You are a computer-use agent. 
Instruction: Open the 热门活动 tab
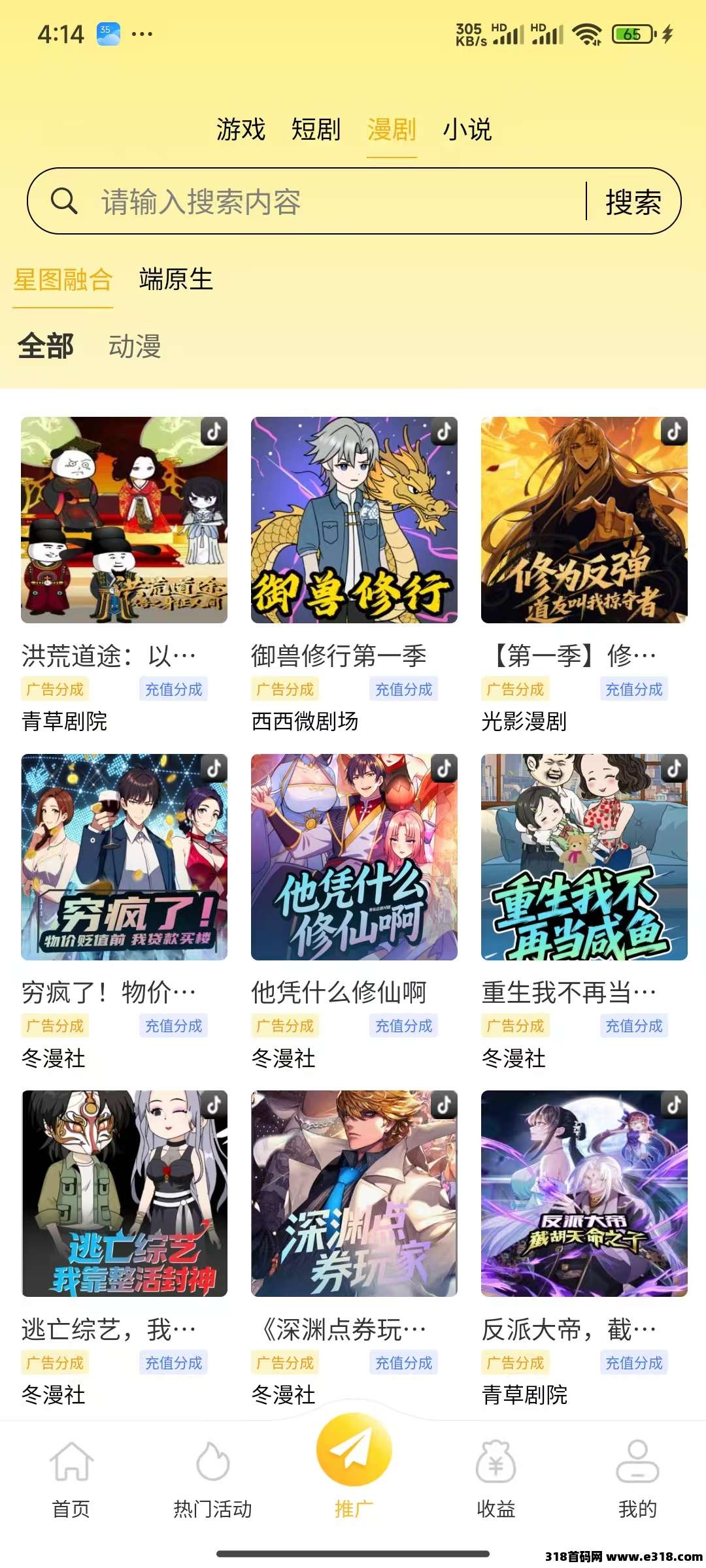[x=212, y=1479]
